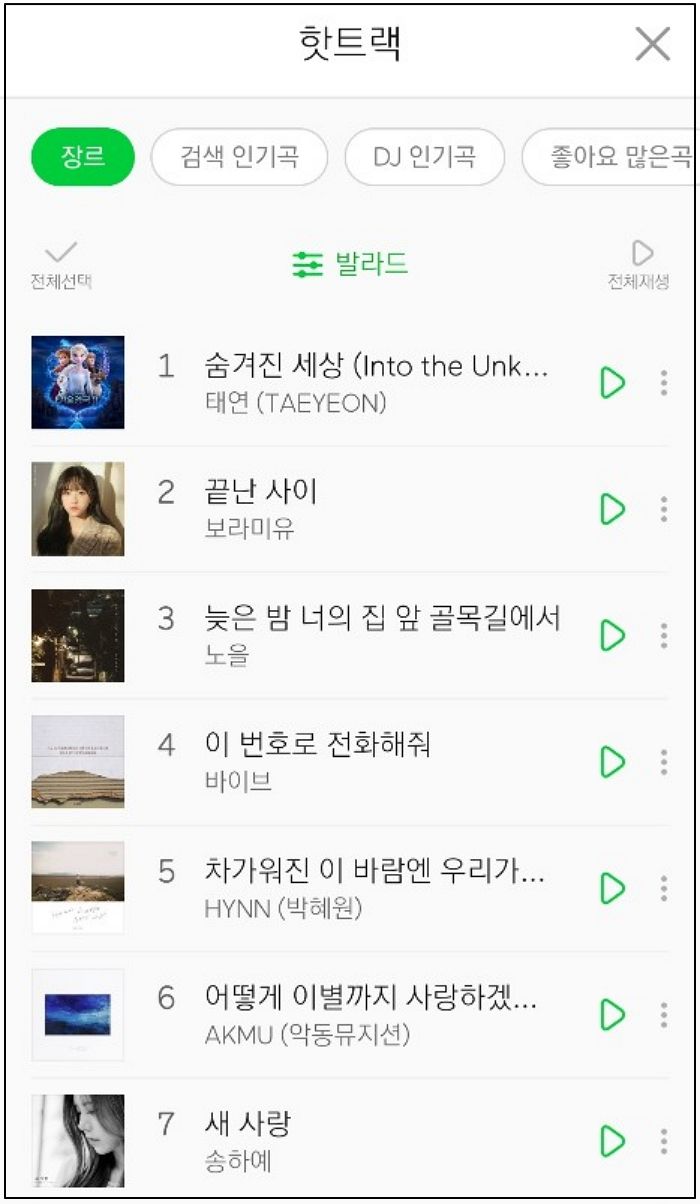
Task: Play 이 번호로 전화해줘 by 바이브
Action: click(612, 762)
